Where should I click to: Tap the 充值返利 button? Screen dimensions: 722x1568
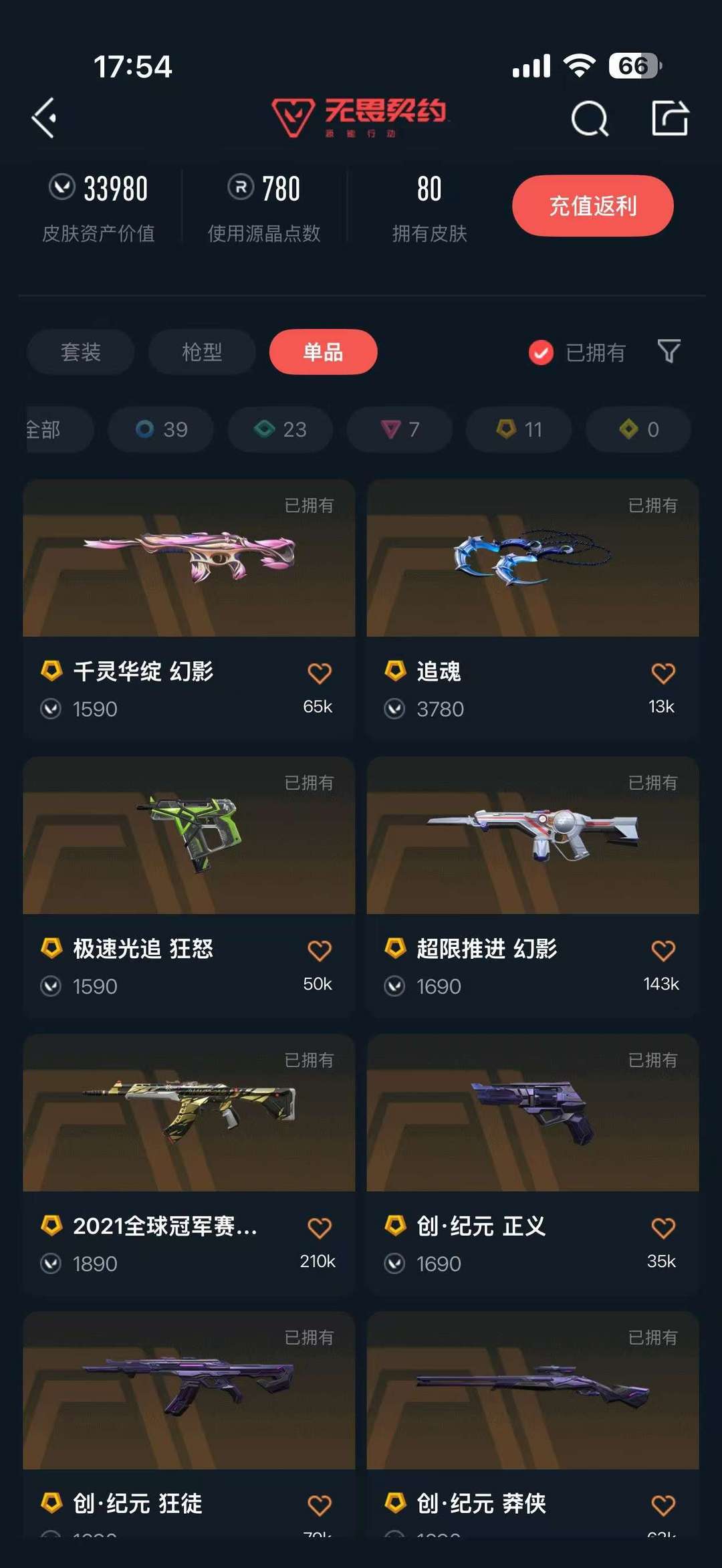click(592, 205)
